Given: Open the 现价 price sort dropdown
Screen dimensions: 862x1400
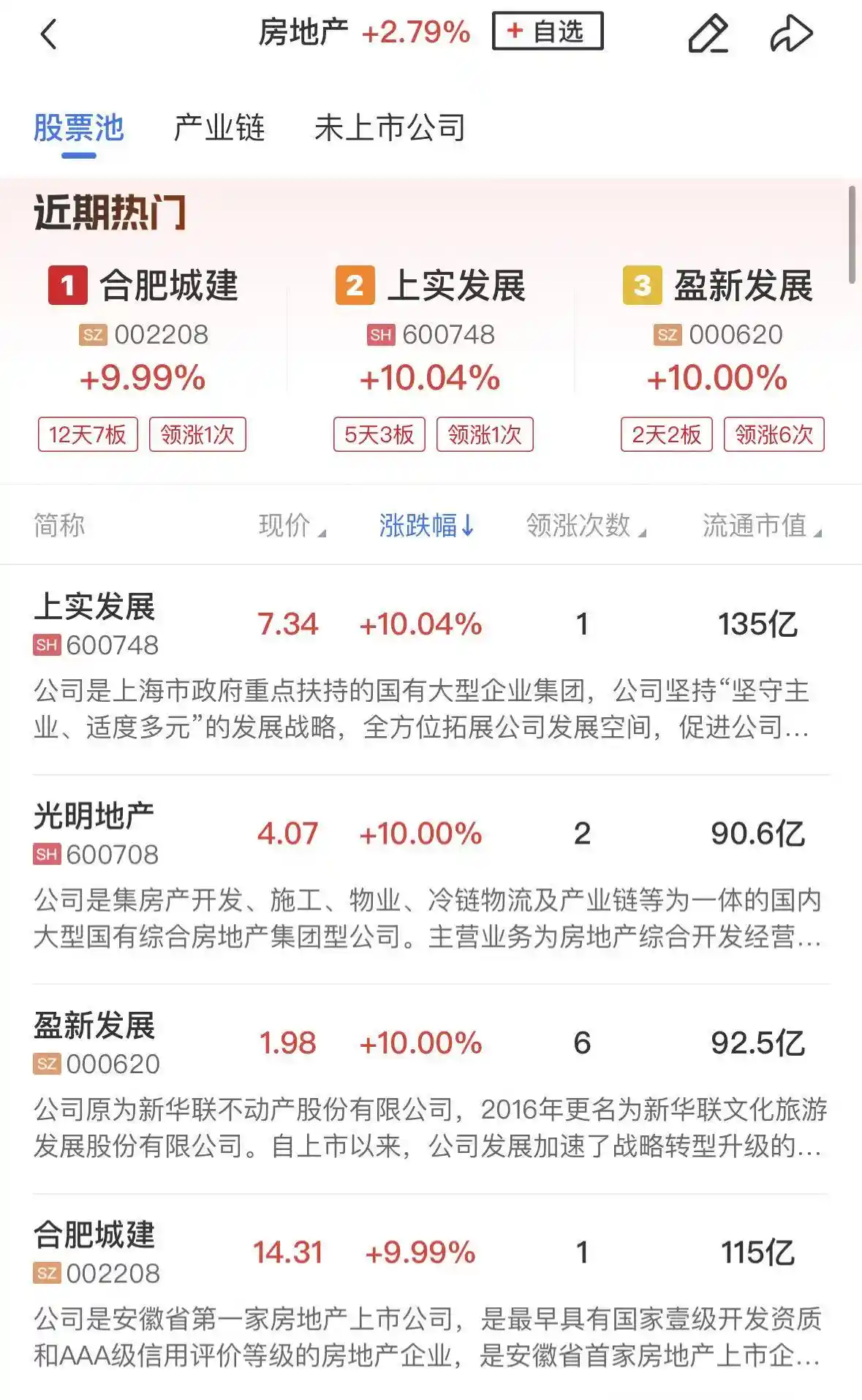Looking at the screenshot, I should click(x=291, y=526).
